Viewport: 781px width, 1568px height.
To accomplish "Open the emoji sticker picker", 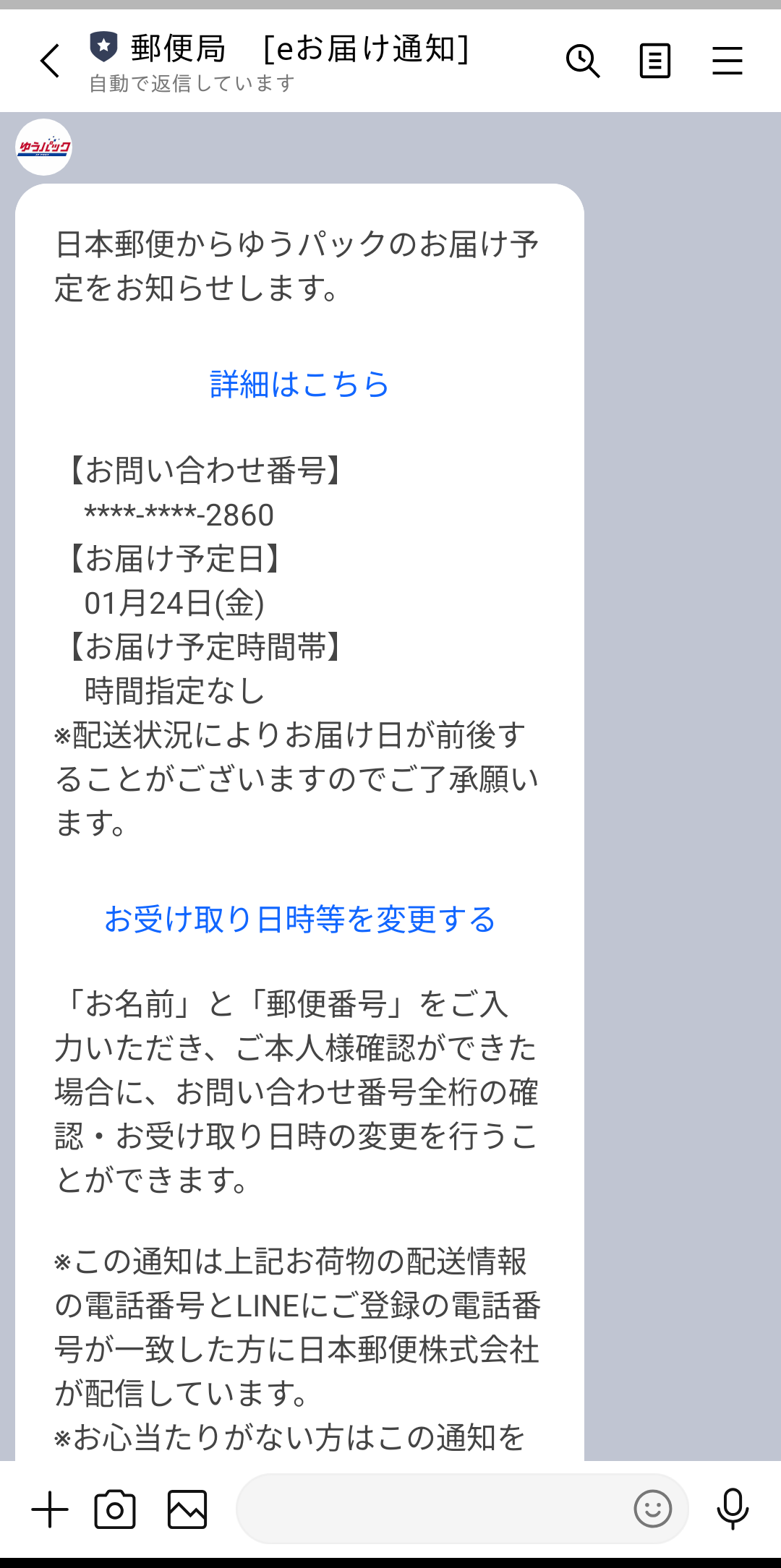I will pyautogui.click(x=653, y=1509).
